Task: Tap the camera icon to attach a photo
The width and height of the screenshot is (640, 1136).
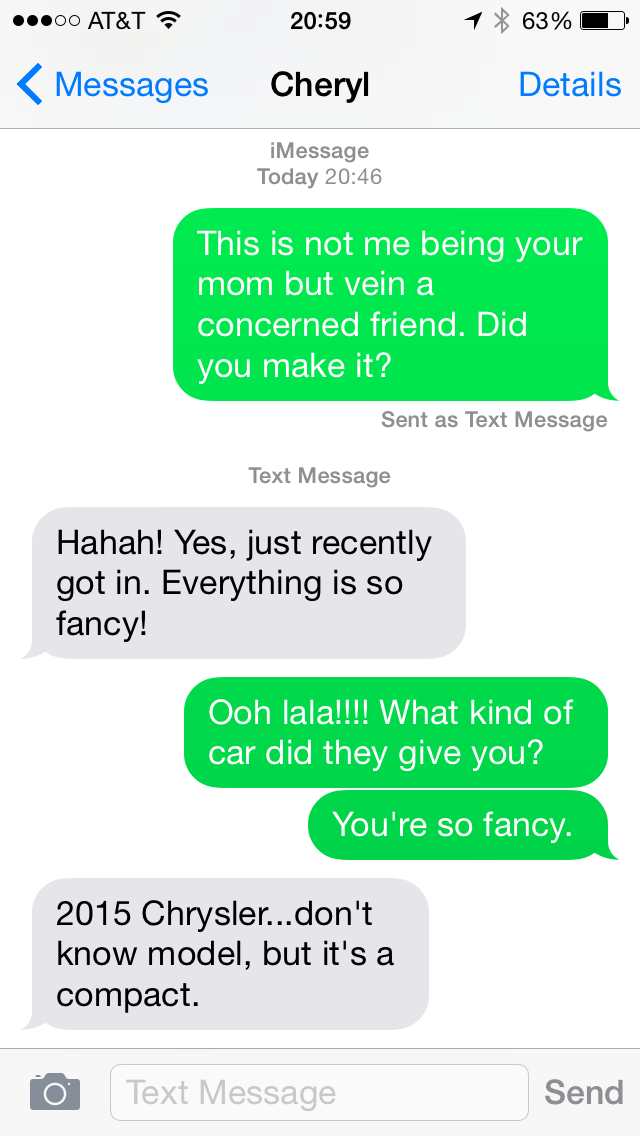Action: 54,1091
